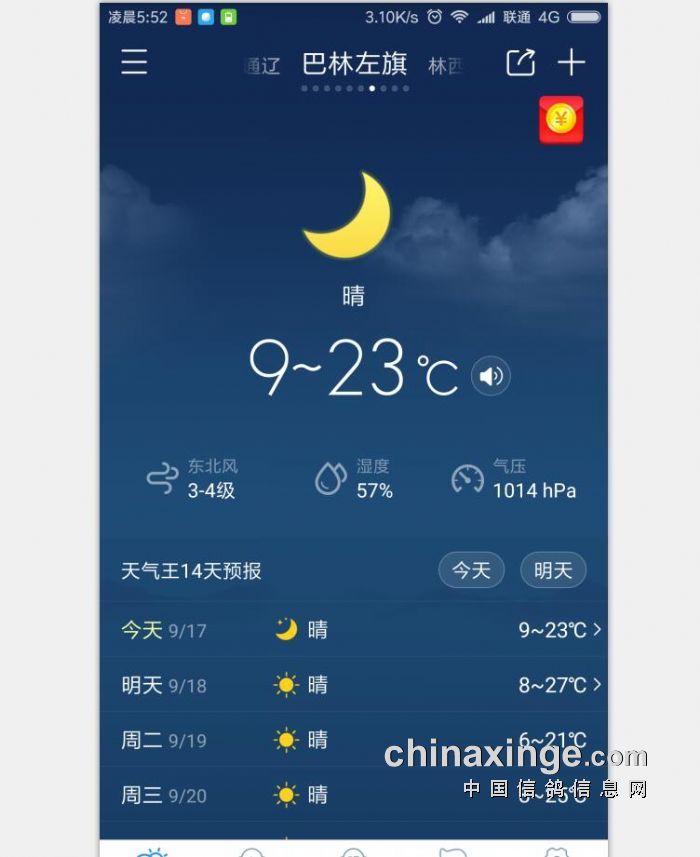Image resolution: width=700 pixels, height=857 pixels.
Task: Open today's 9/17 forecast details
Action: click(x=353, y=630)
